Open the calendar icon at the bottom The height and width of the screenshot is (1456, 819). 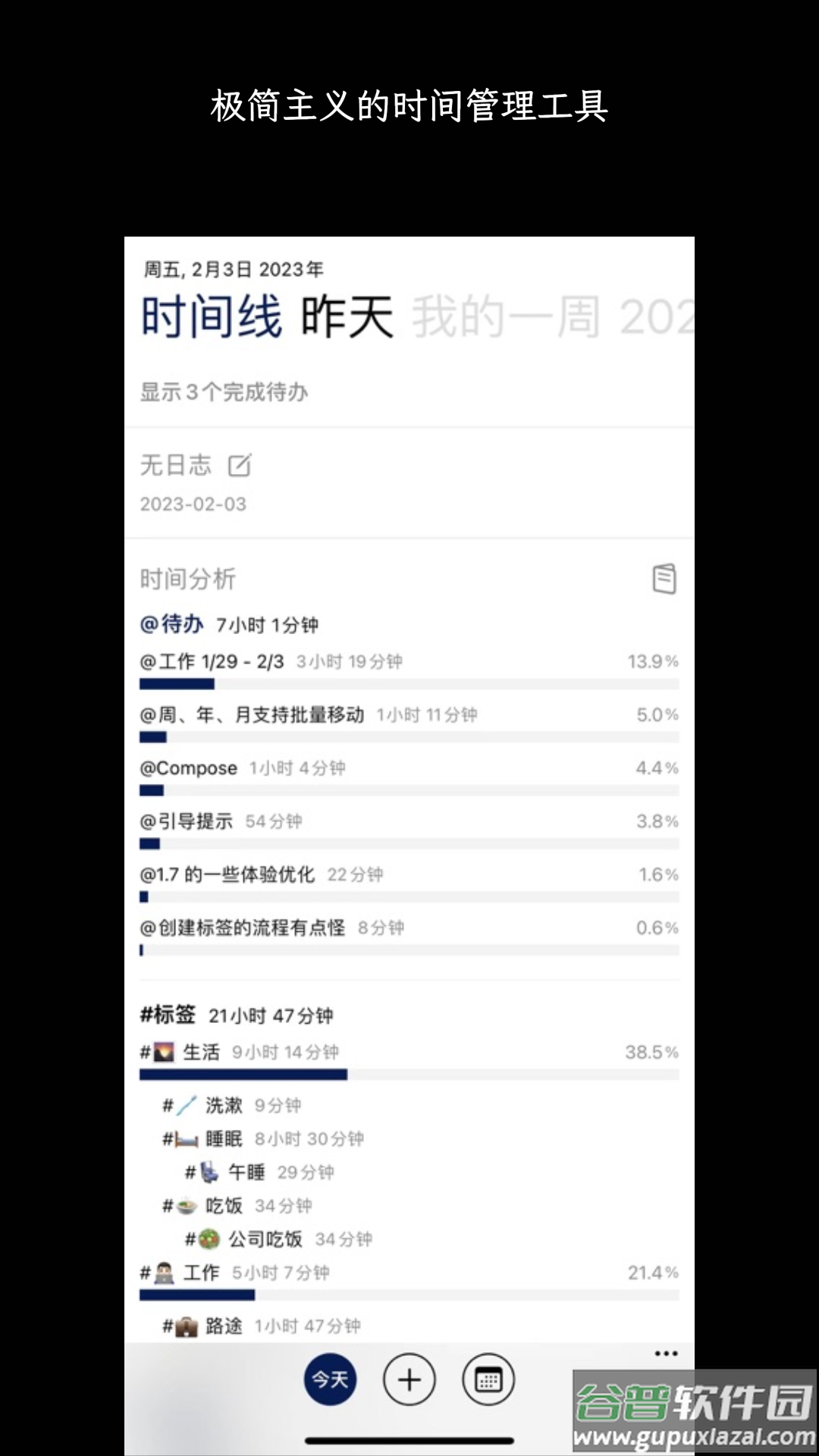[489, 1379]
